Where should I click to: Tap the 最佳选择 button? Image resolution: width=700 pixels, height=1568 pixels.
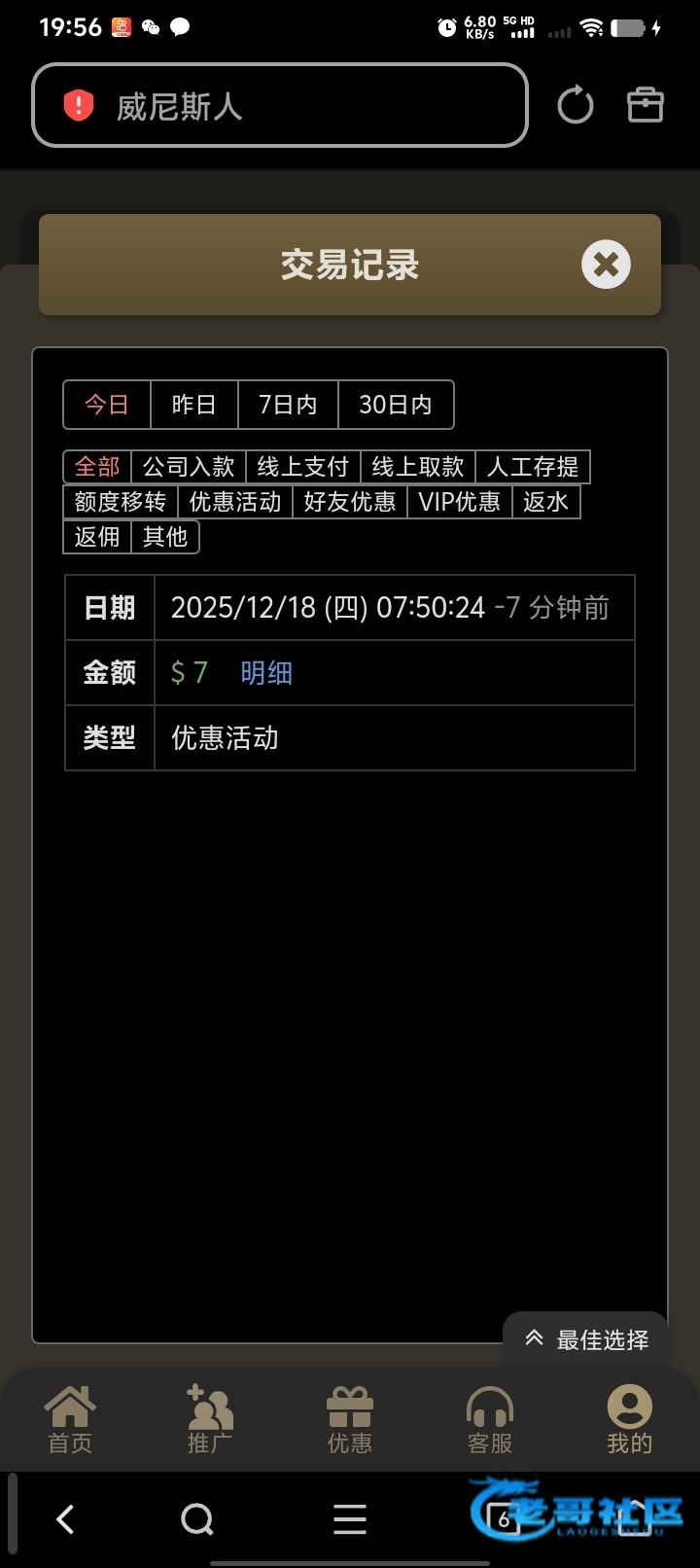pyautogui.click(x=586, y=1339)
